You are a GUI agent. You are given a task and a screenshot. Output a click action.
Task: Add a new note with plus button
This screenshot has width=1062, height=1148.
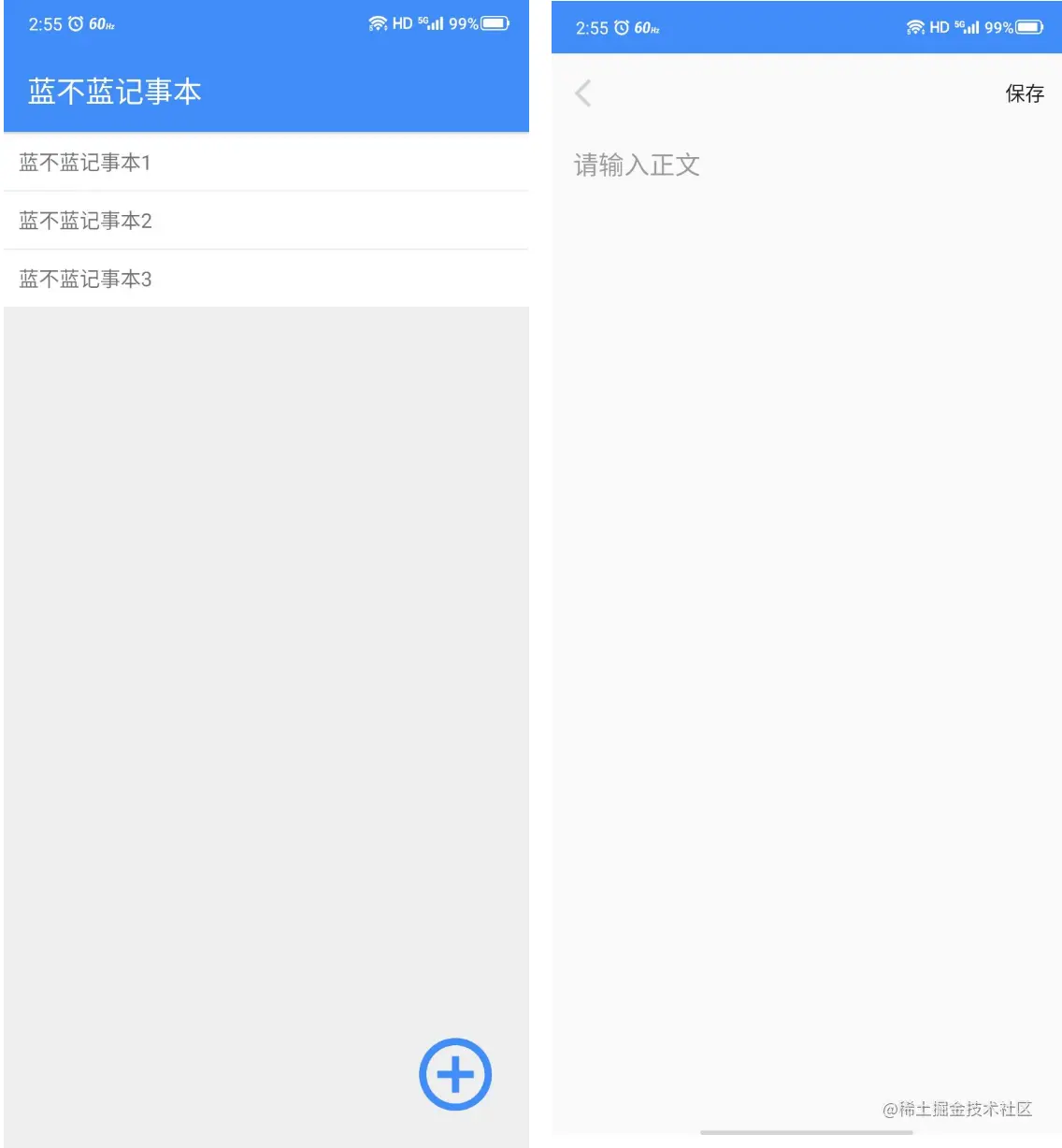(455, 1074)
